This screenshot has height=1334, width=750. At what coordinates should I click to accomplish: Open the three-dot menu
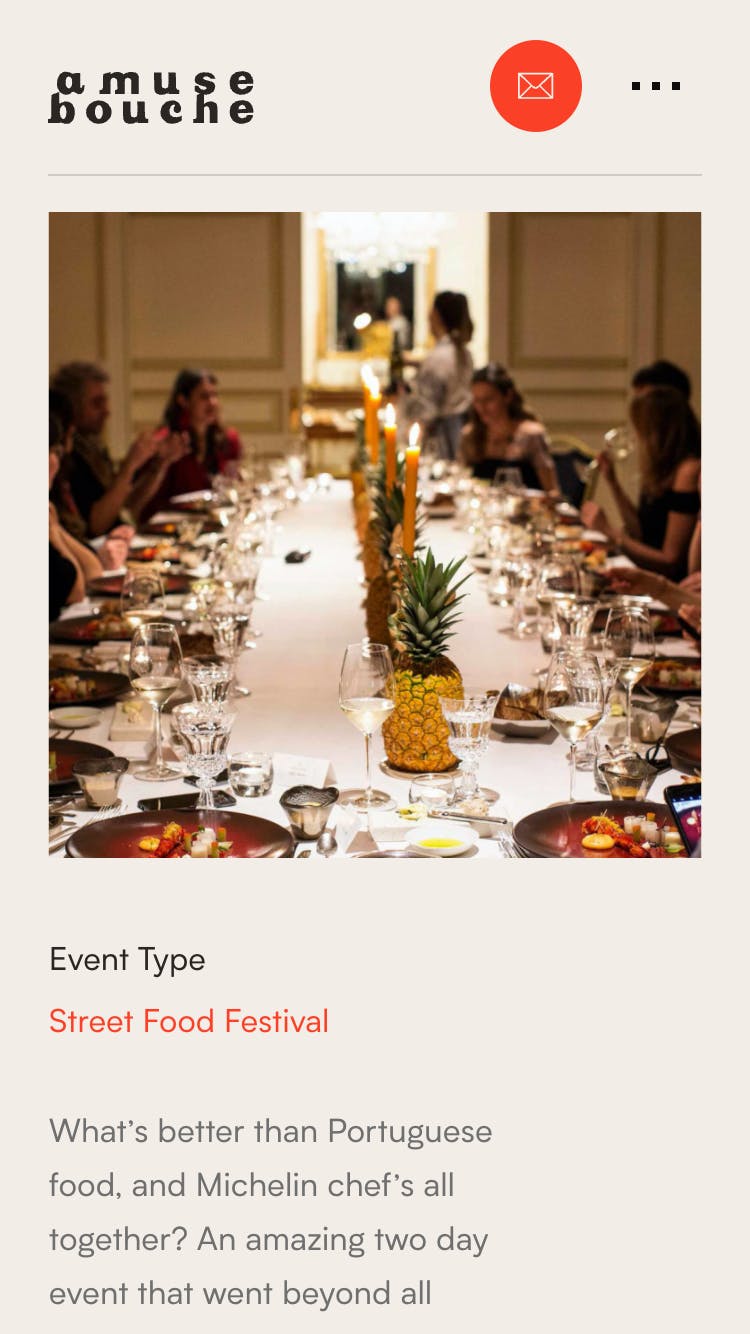[656, 86]
